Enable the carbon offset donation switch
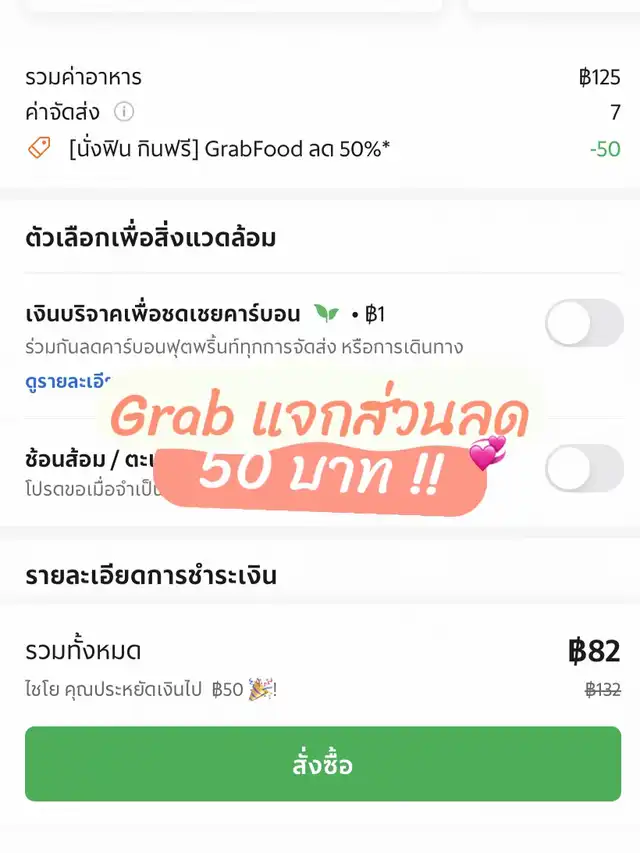The image size is (640, 853). coord(583,323)
